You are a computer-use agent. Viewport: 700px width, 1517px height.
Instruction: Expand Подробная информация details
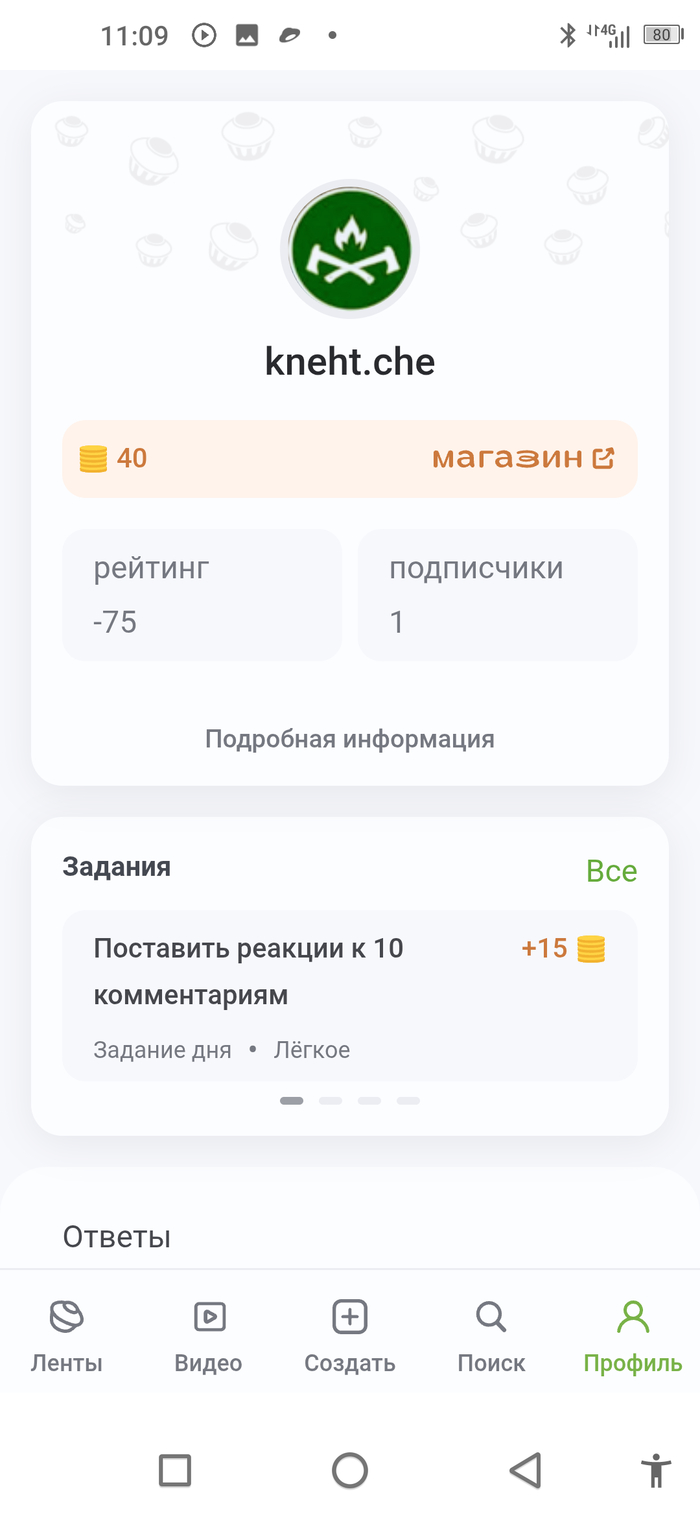coord(350,739)
